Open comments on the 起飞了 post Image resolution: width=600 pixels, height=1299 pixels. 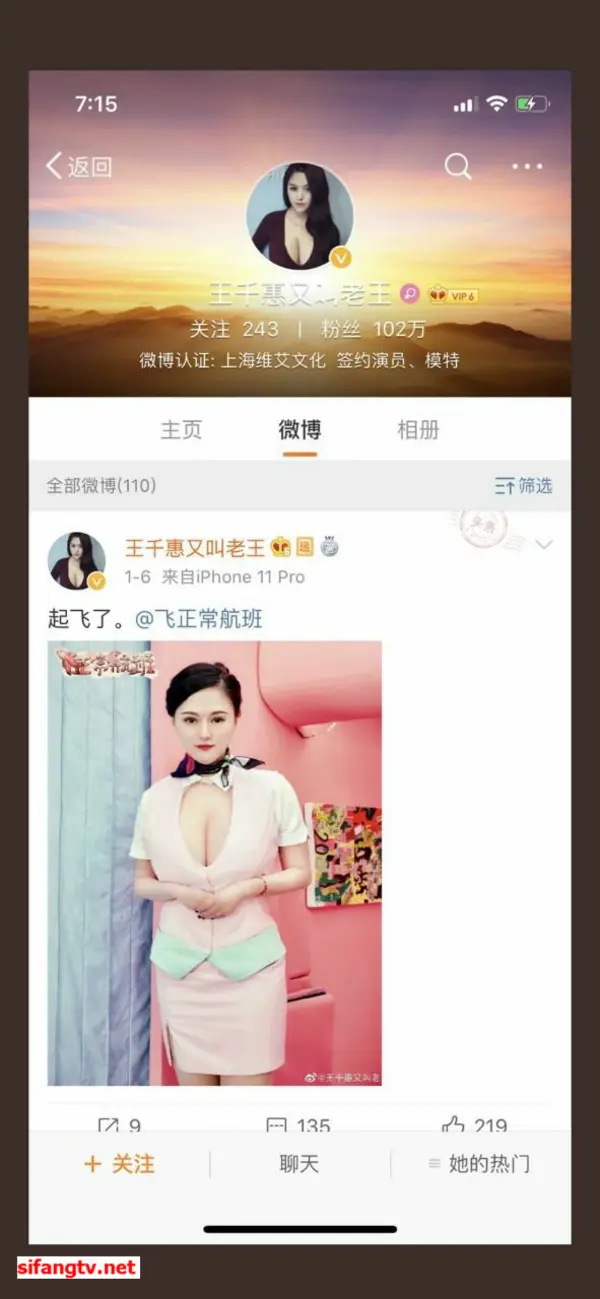point(298,1126)
